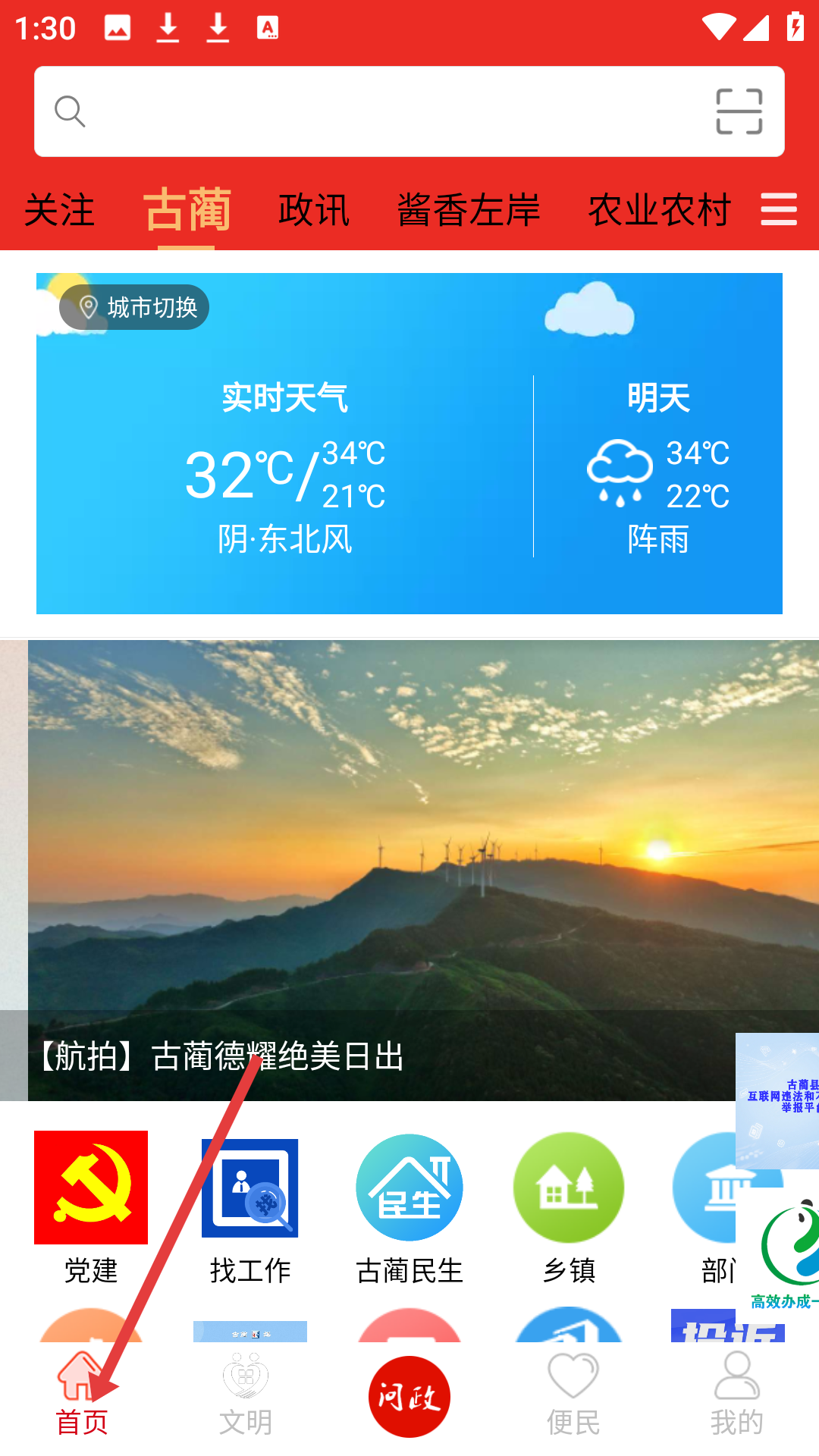Open the internet violation report floating banner
Image resolution: width=819 pixels, height=1456 pixels.
point(778,1100)
